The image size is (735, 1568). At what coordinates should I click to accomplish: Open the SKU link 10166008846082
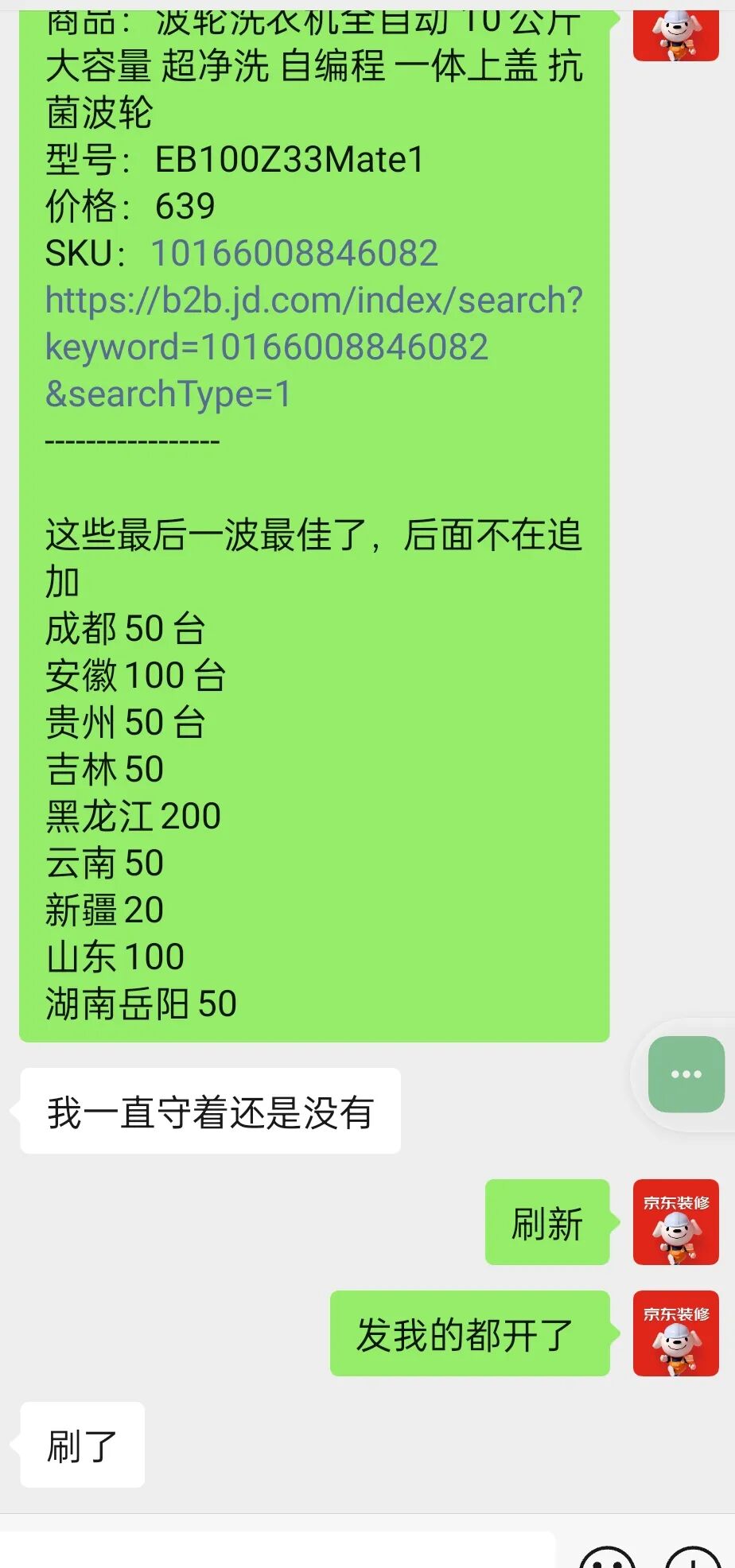(x=294, y=253)
